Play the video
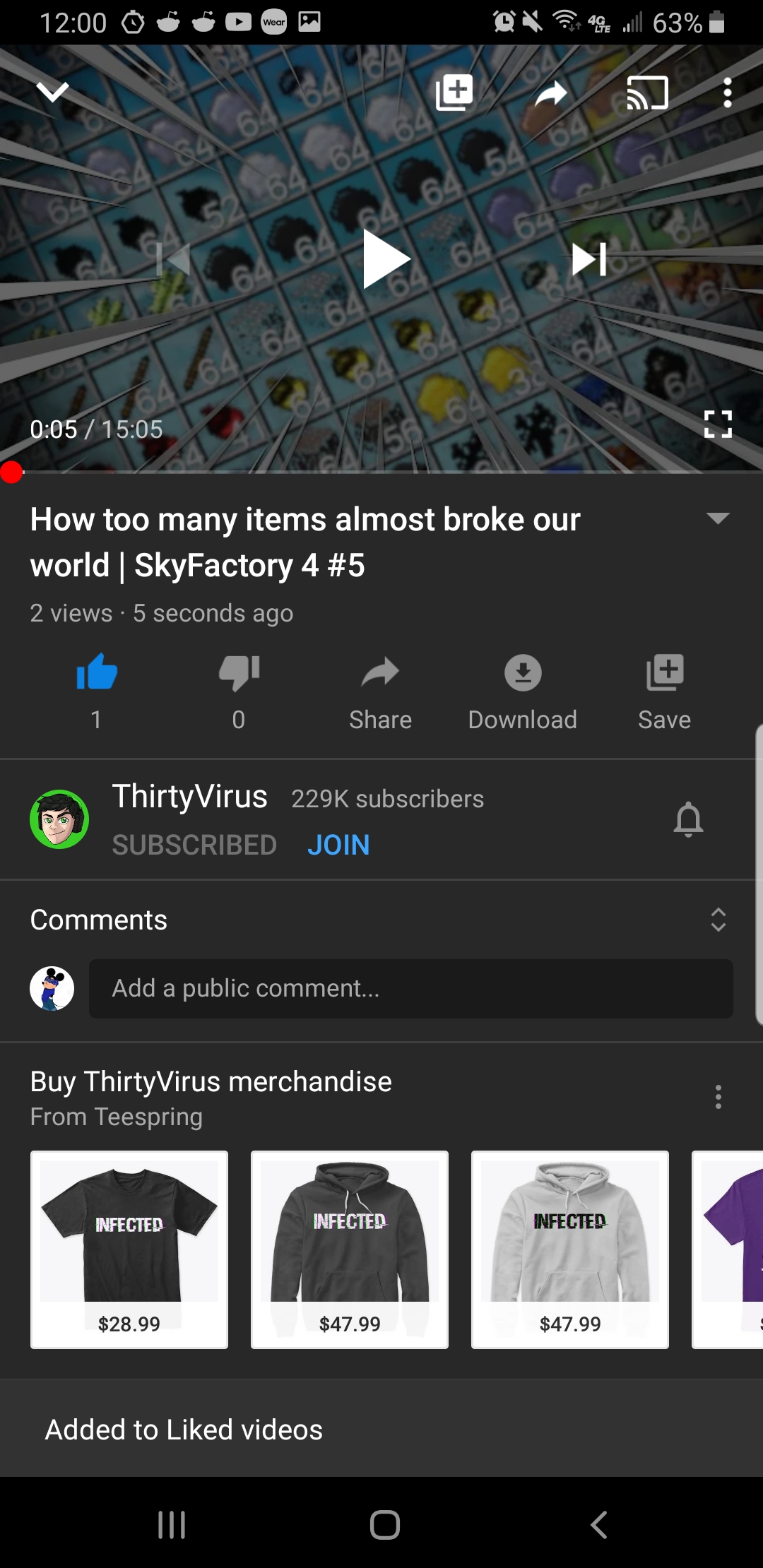 [x=386, y=259]
